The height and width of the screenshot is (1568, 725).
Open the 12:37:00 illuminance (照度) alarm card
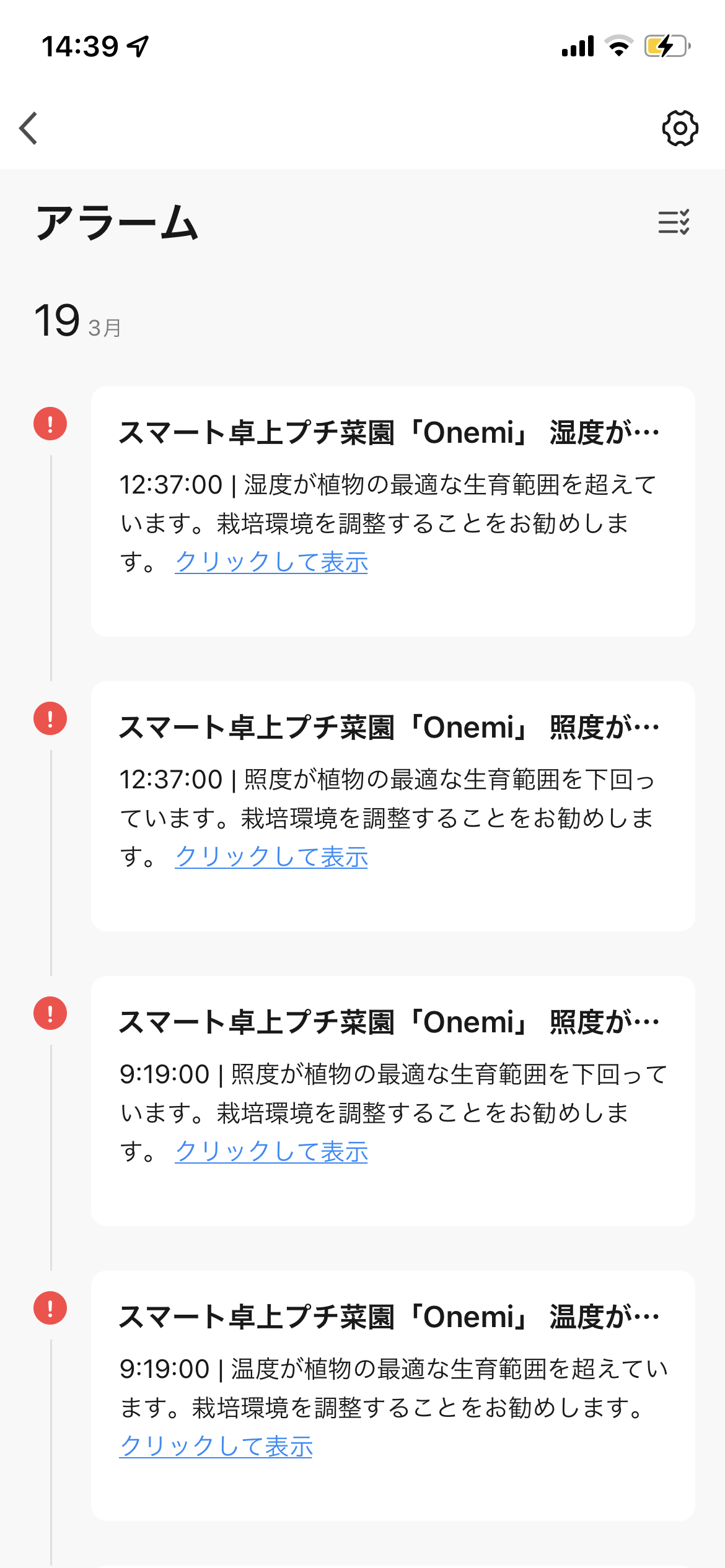[x=393, y=806]
